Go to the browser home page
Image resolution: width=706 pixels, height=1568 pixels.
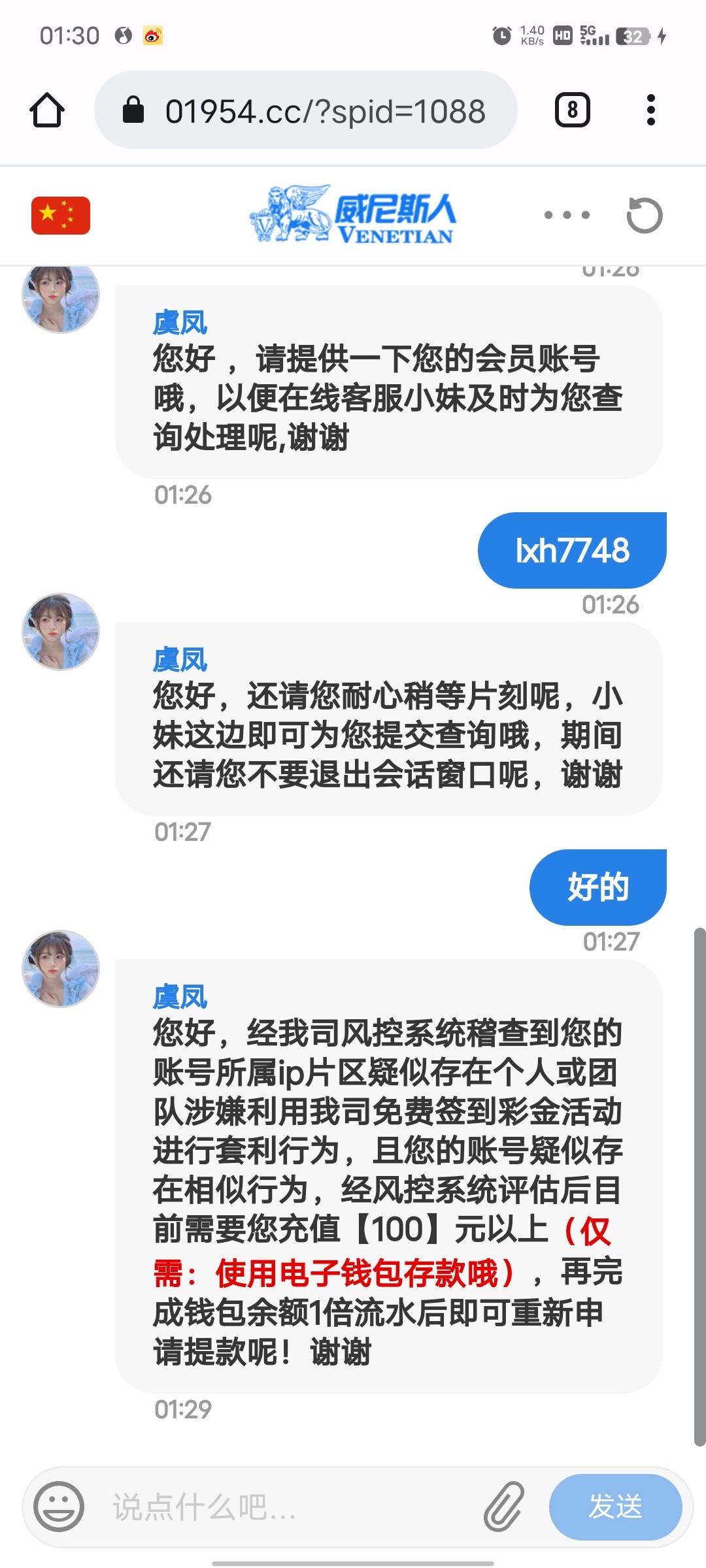tap(47, 110)
